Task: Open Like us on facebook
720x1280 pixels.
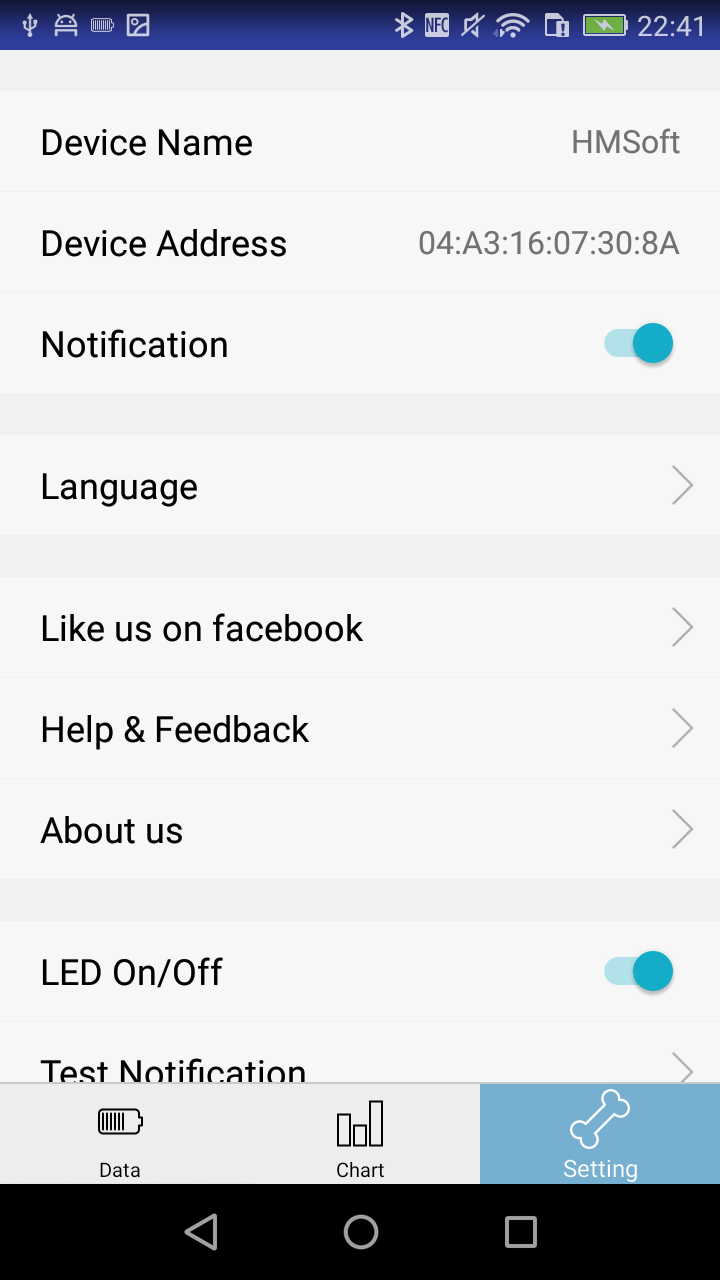Action: (360, 628)
